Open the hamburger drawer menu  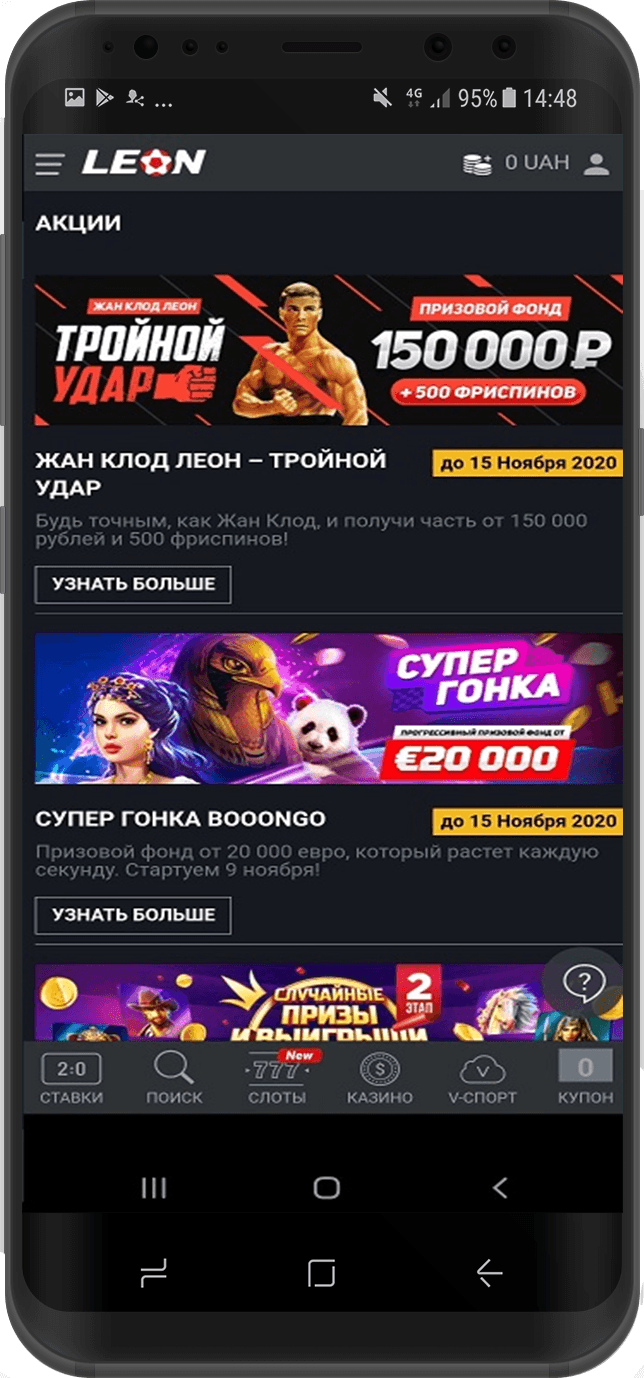(x=50, y=164)
